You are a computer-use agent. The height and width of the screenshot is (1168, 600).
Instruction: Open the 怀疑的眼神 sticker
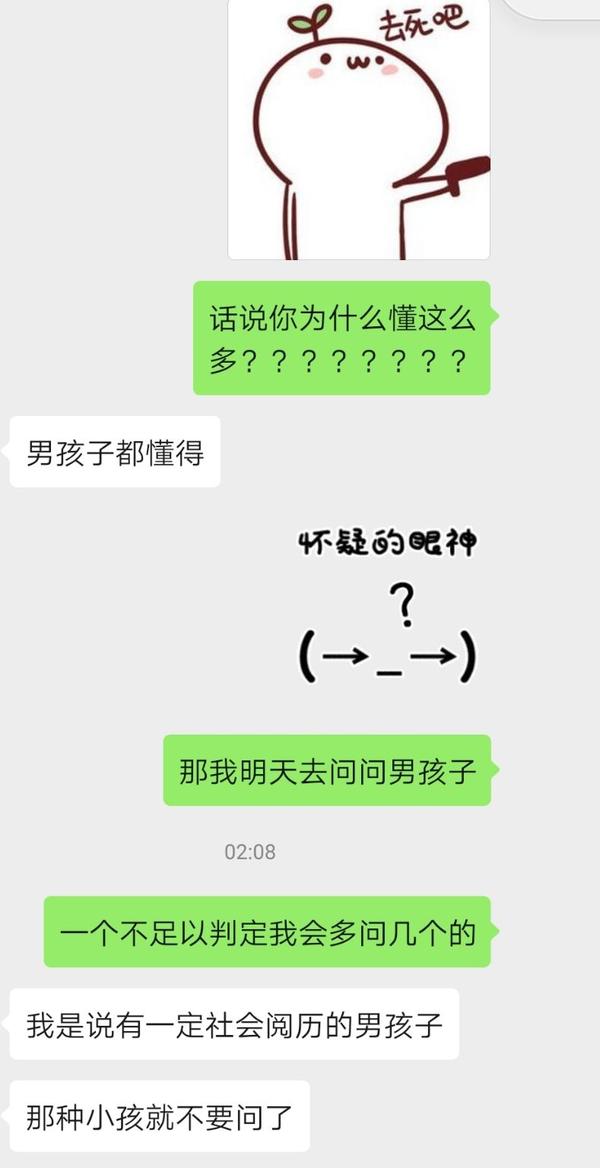(x=387, y=606)
